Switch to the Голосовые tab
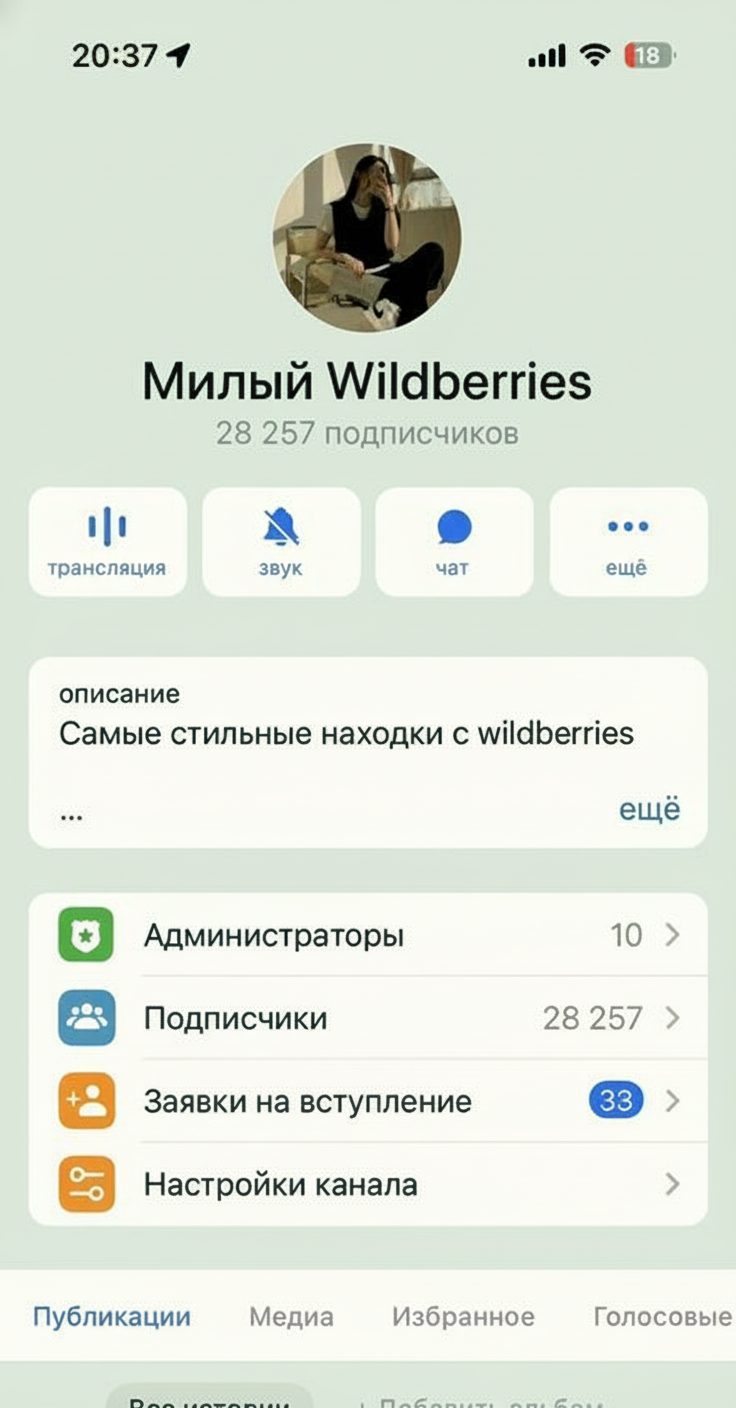The image size is (736, 1408). tap(662, 1317)
